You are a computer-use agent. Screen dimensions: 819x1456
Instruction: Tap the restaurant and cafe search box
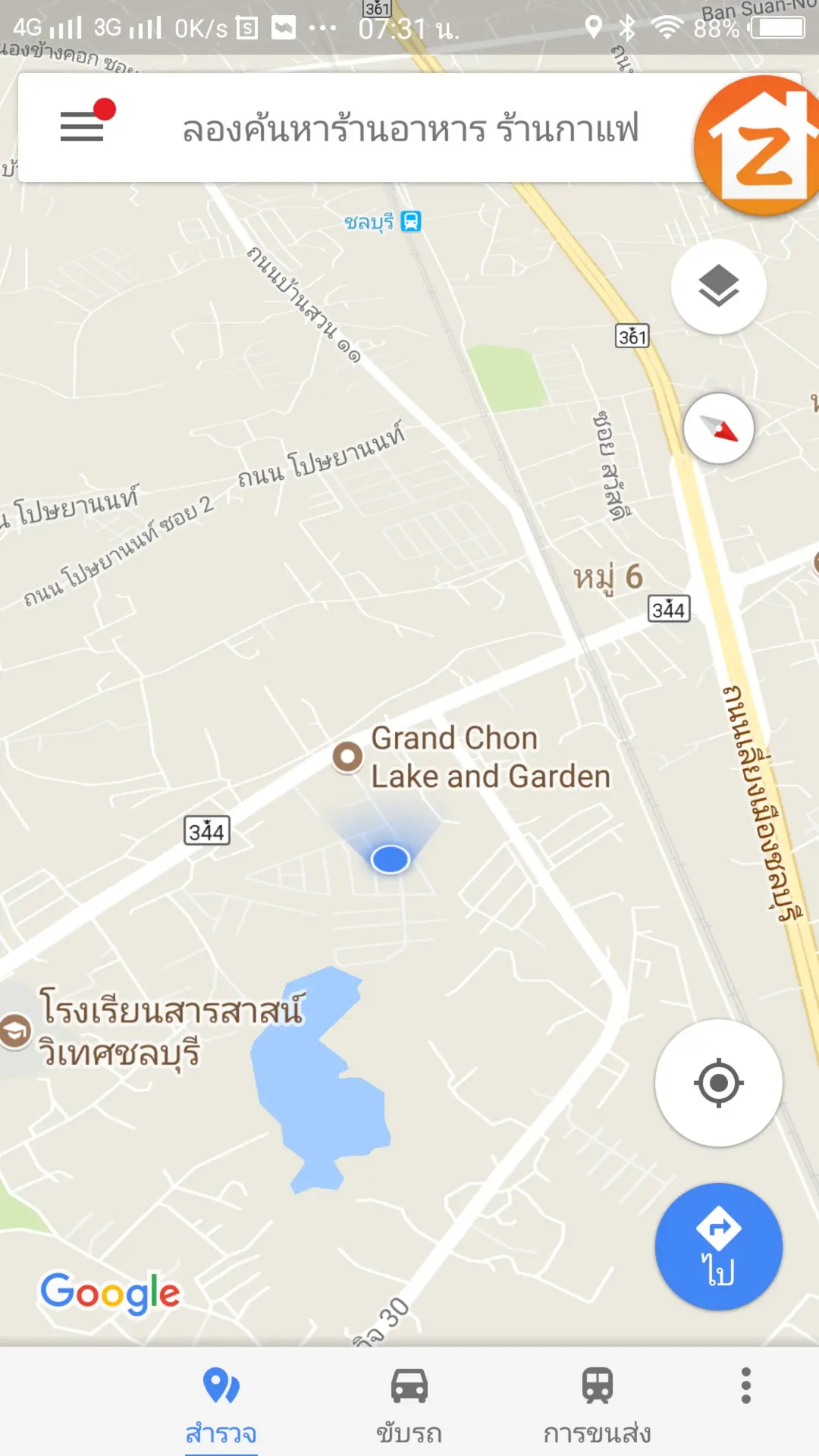(x=410, y=128)
